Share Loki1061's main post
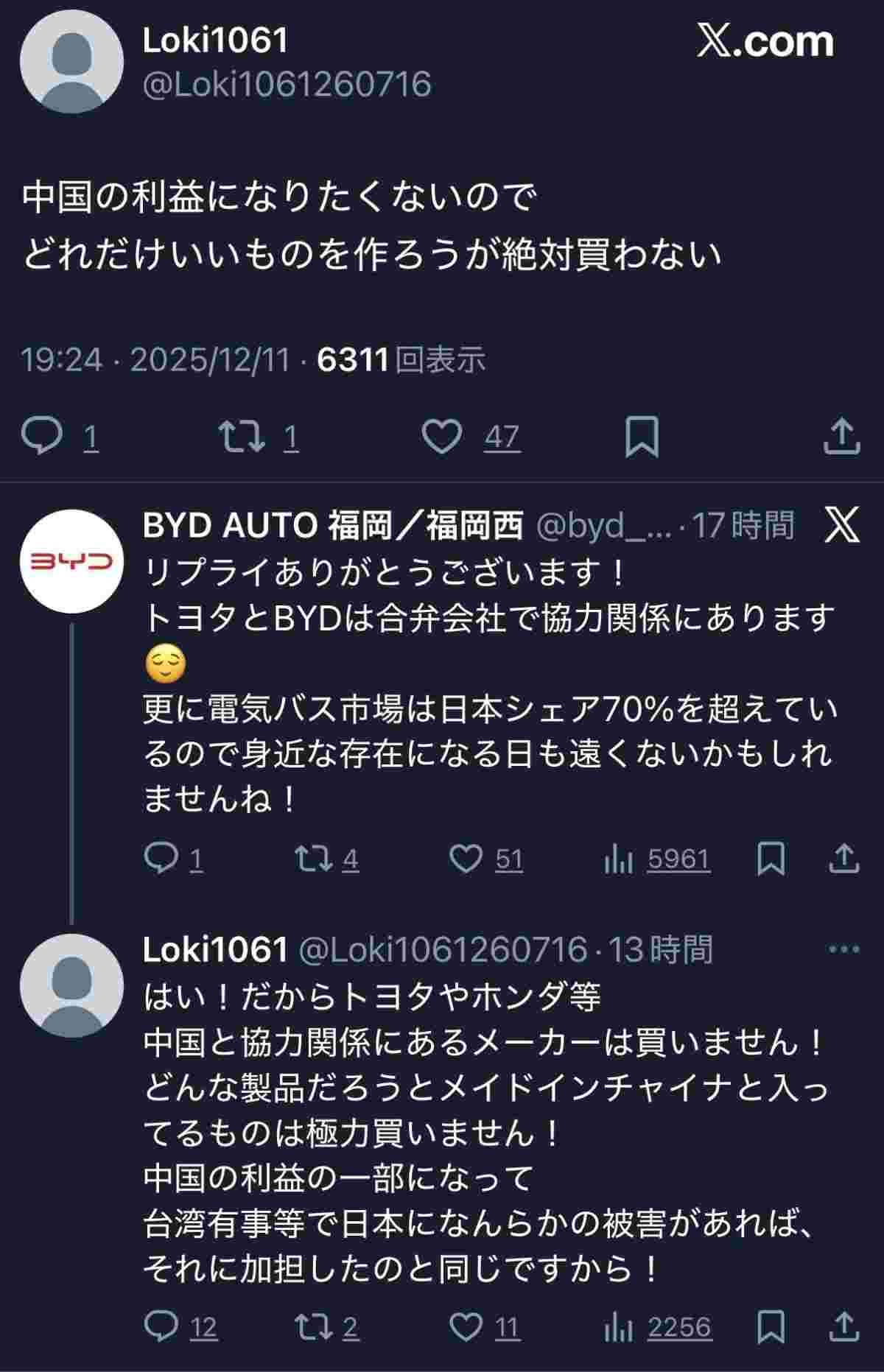 point(841,437)
